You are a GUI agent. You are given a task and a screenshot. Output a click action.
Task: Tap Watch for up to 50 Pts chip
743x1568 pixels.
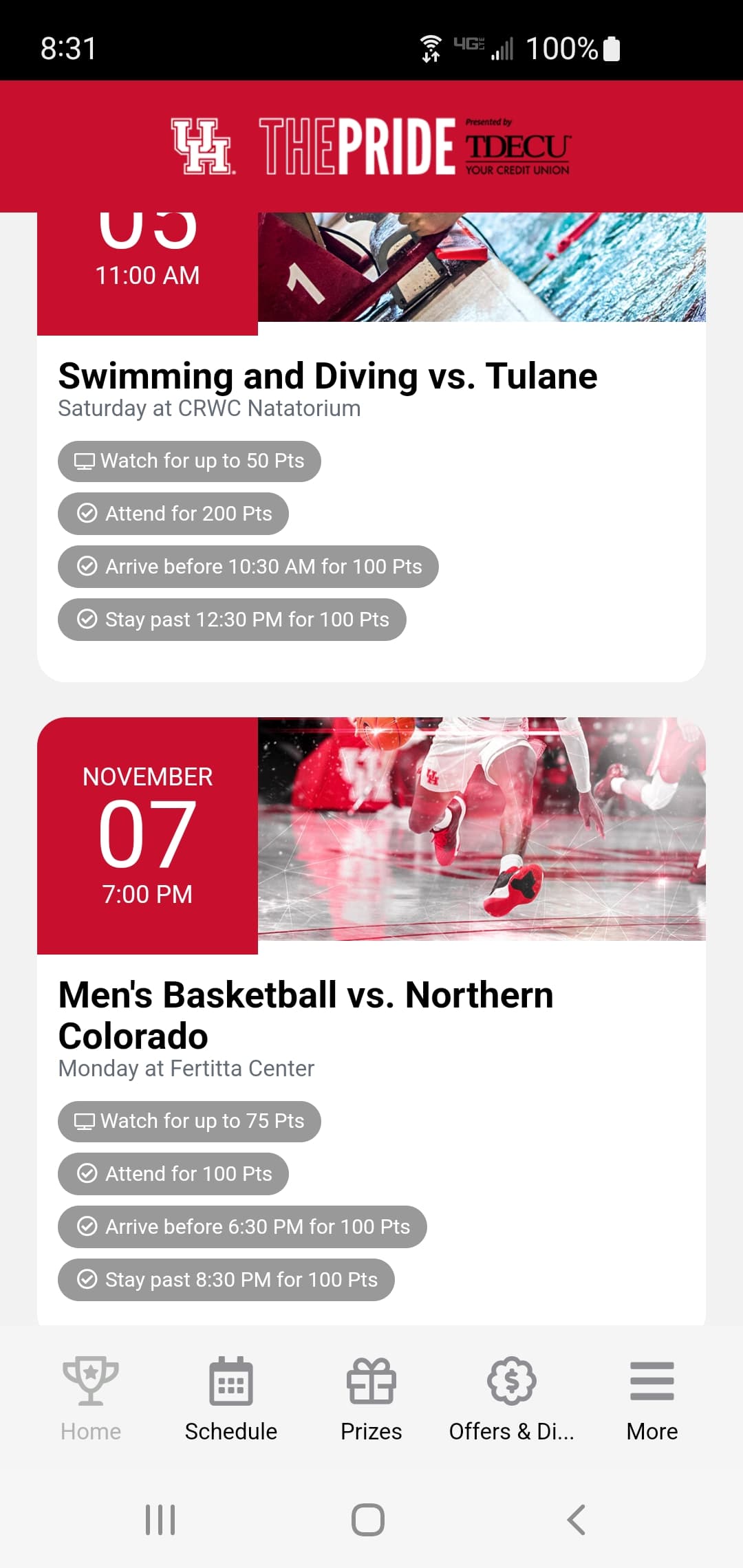(189, 461)
